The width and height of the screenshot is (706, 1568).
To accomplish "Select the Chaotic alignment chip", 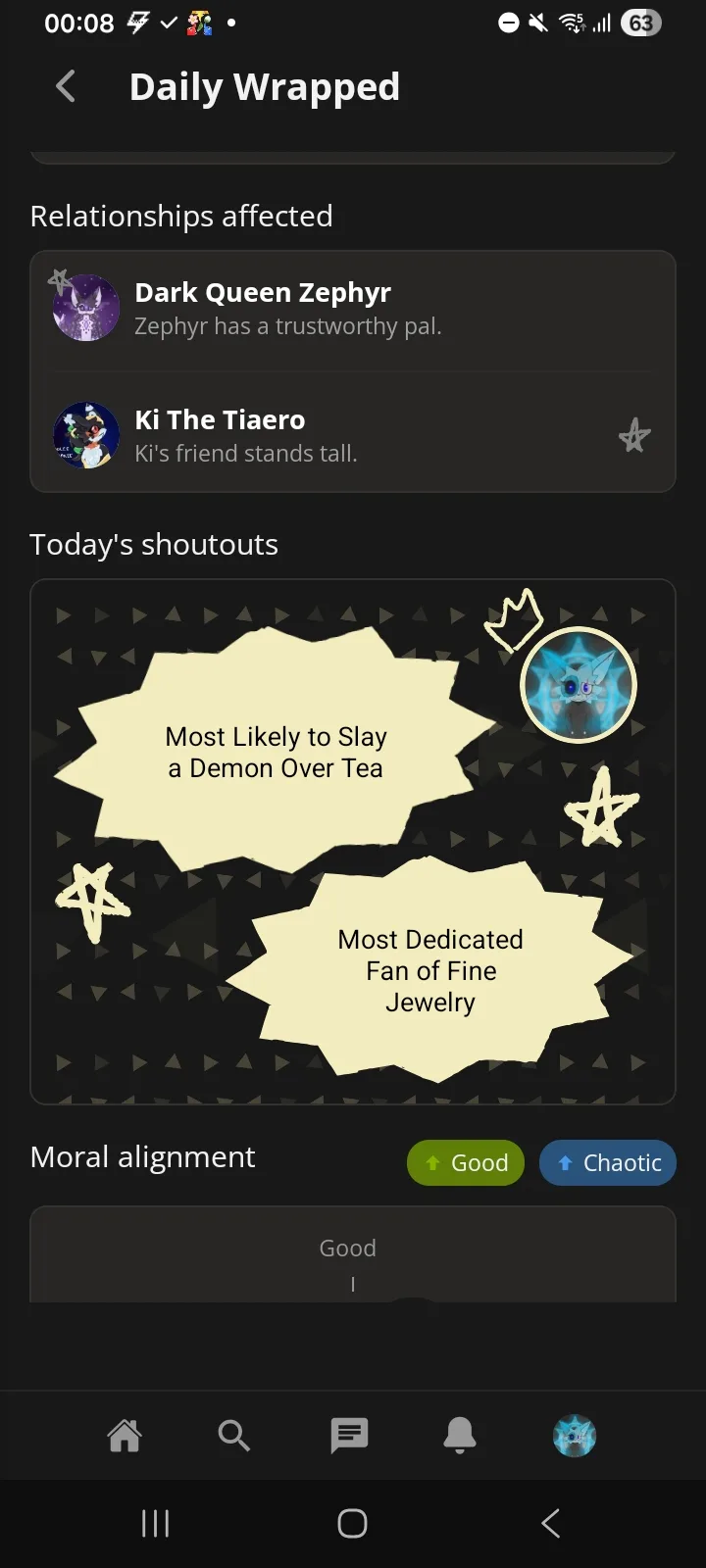I will tap(608, 1162).
